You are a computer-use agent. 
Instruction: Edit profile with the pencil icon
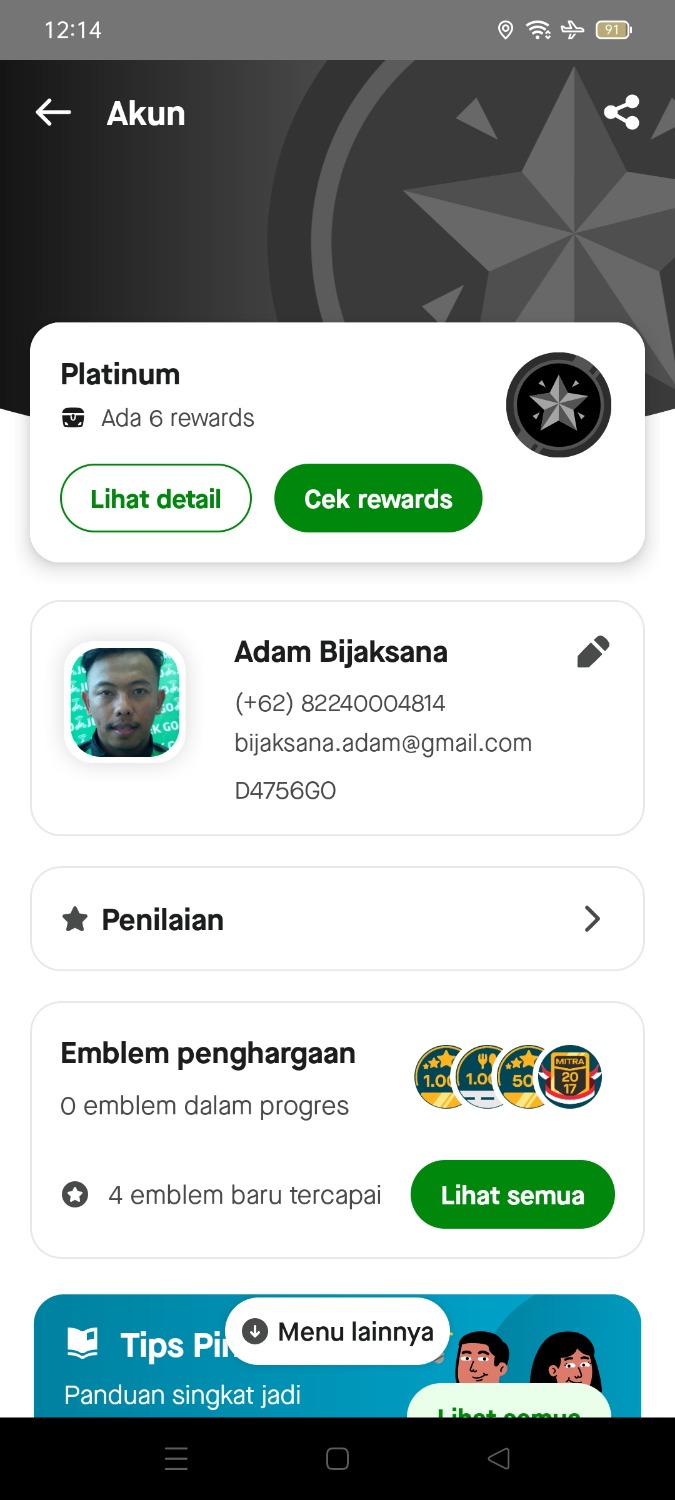(593, 652)
